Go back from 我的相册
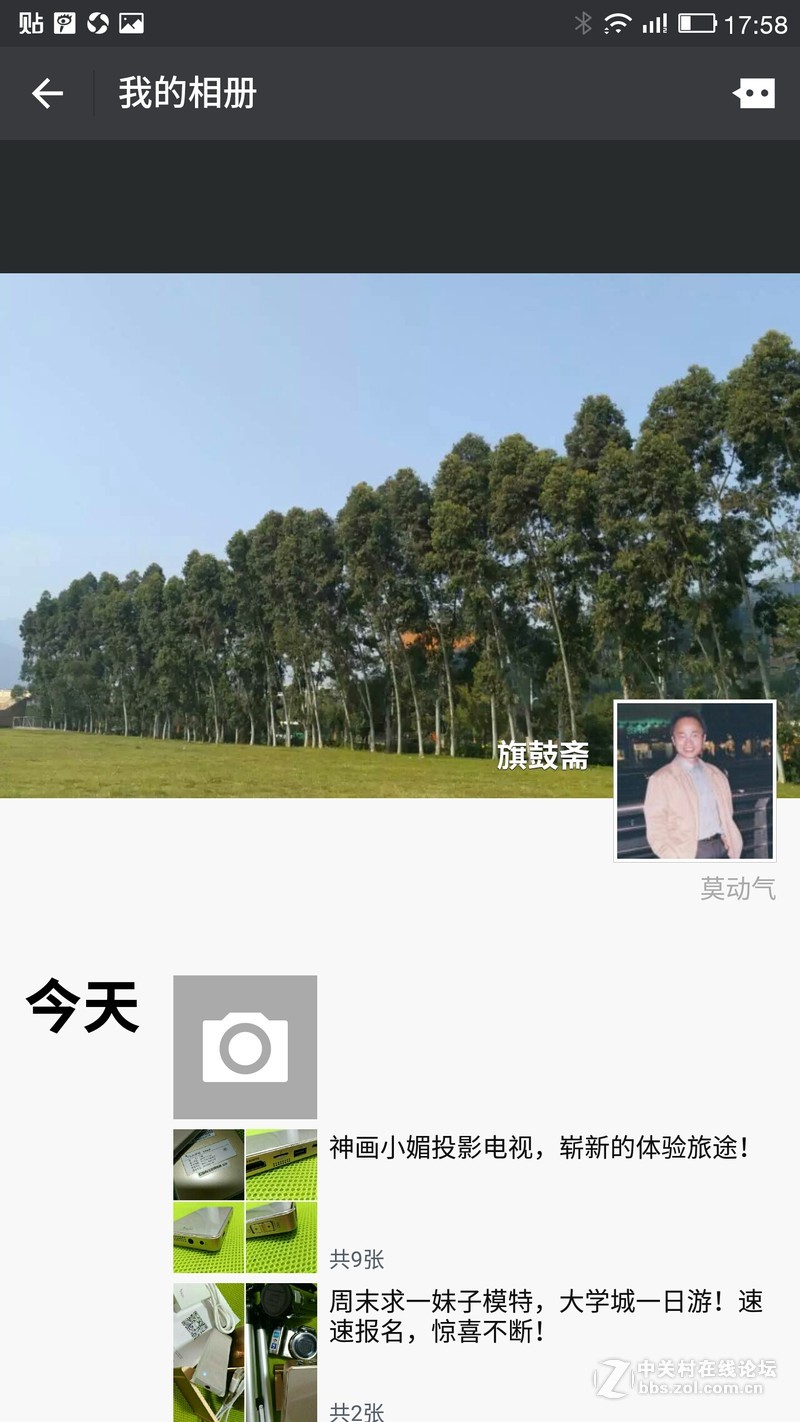 pos(47,94)
